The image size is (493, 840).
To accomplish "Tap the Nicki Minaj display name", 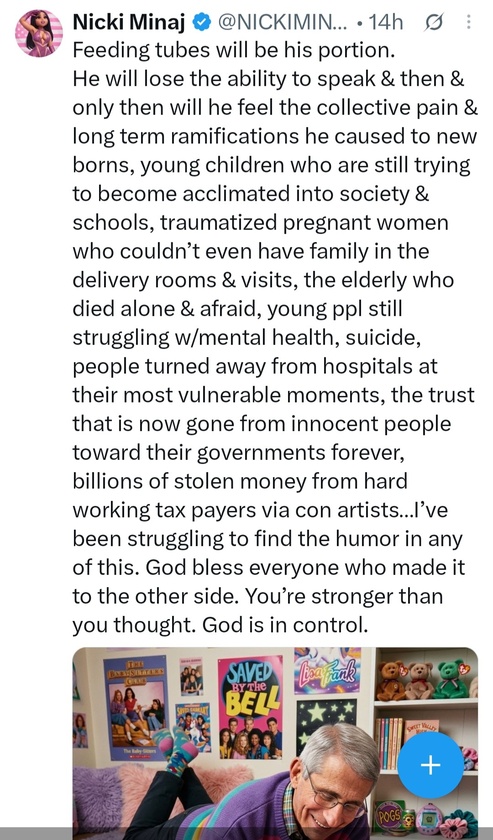I will pyautogui.click(x=129, y=22).
